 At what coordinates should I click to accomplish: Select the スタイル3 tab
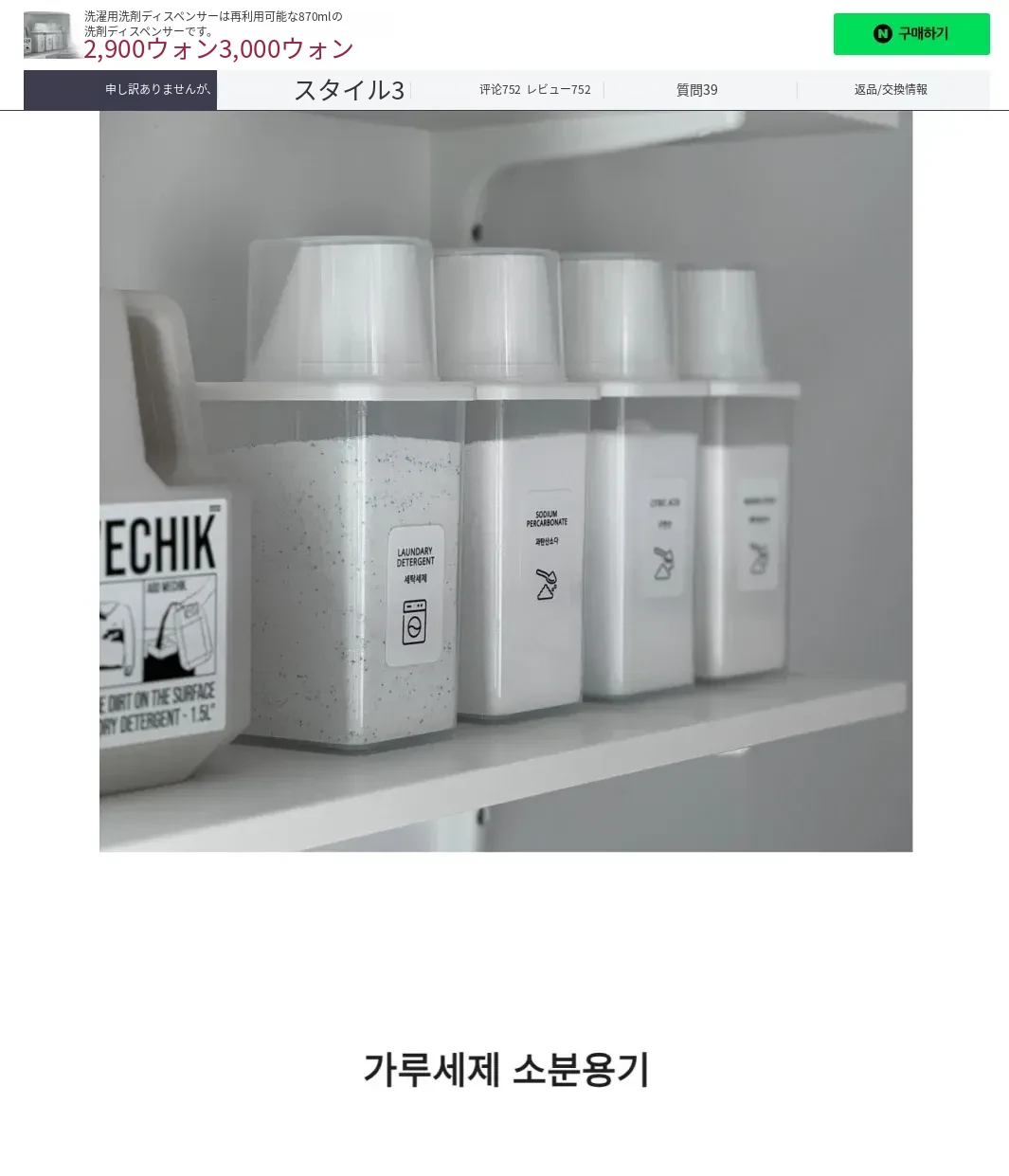[x=349, y=90]
